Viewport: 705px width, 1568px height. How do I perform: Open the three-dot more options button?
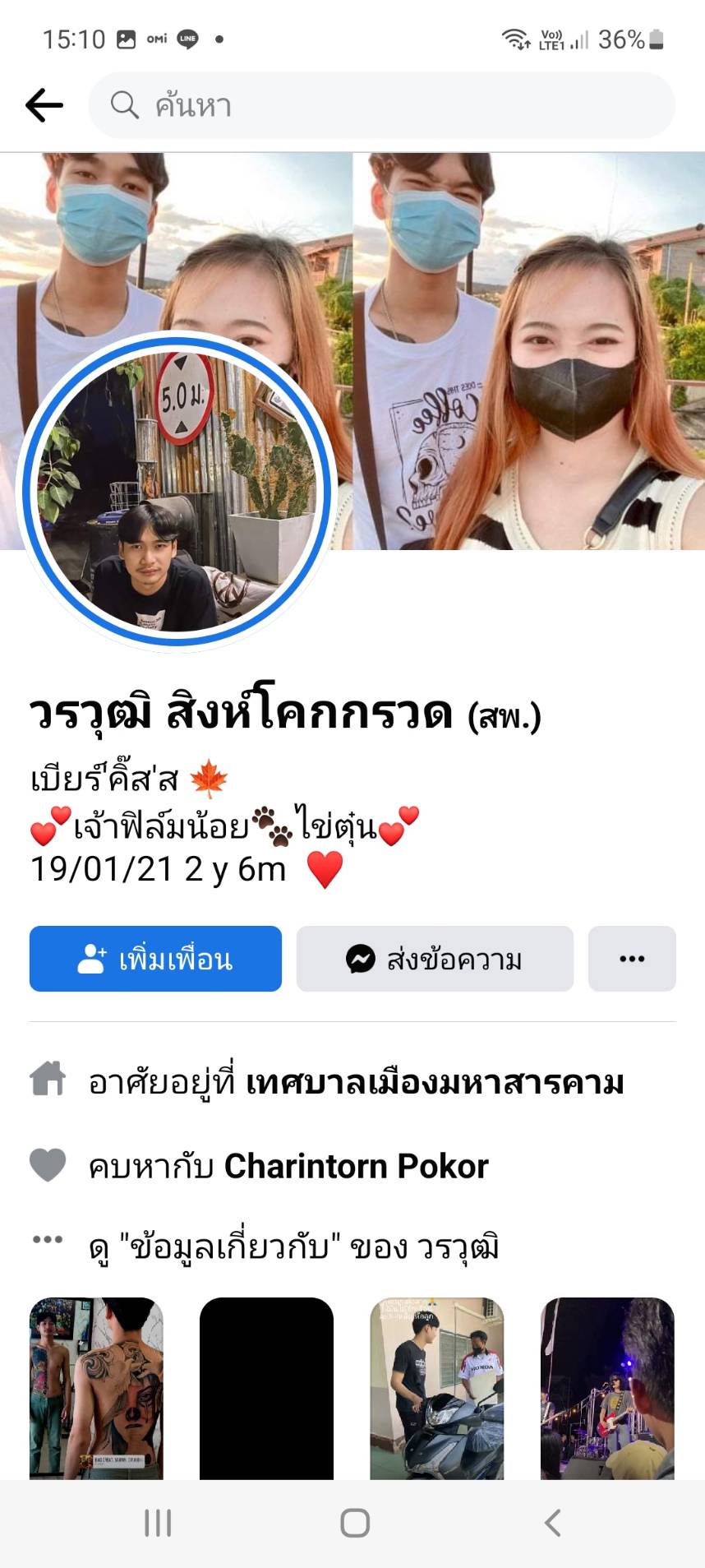[632, 959]
